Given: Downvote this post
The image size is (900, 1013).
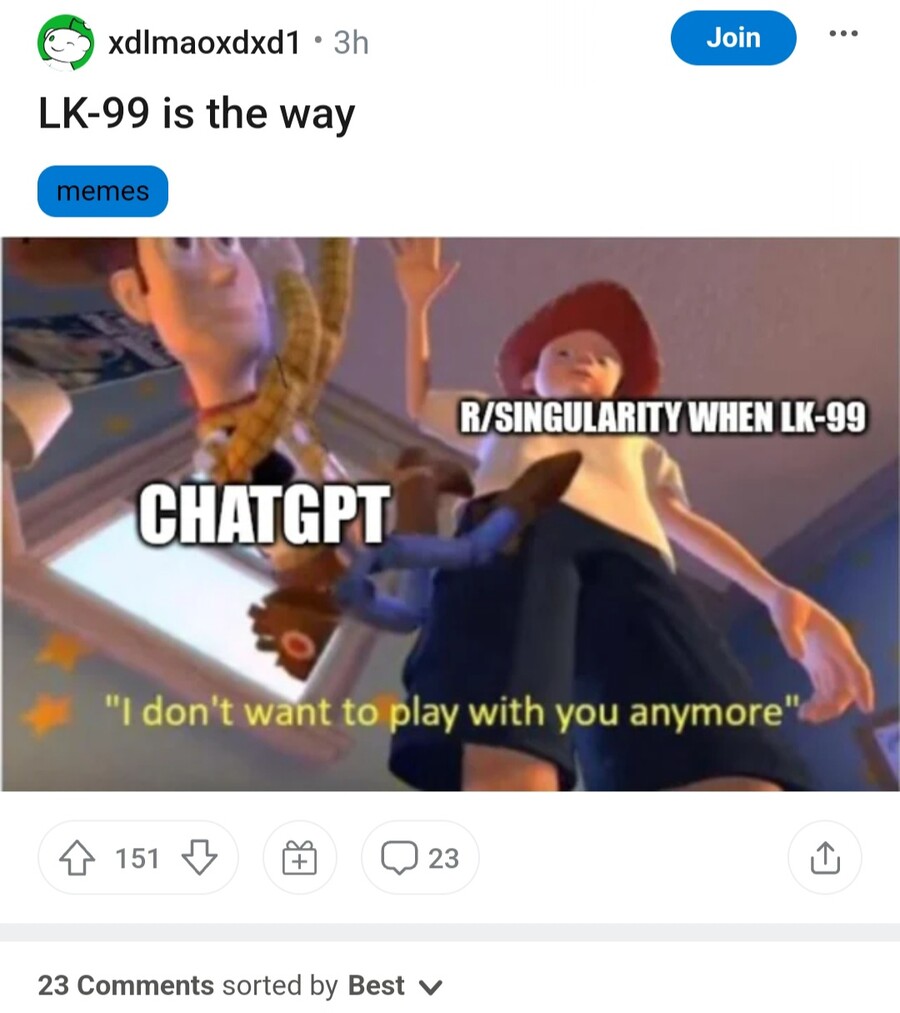Looking at the screenshot, I should coord(200,857).
